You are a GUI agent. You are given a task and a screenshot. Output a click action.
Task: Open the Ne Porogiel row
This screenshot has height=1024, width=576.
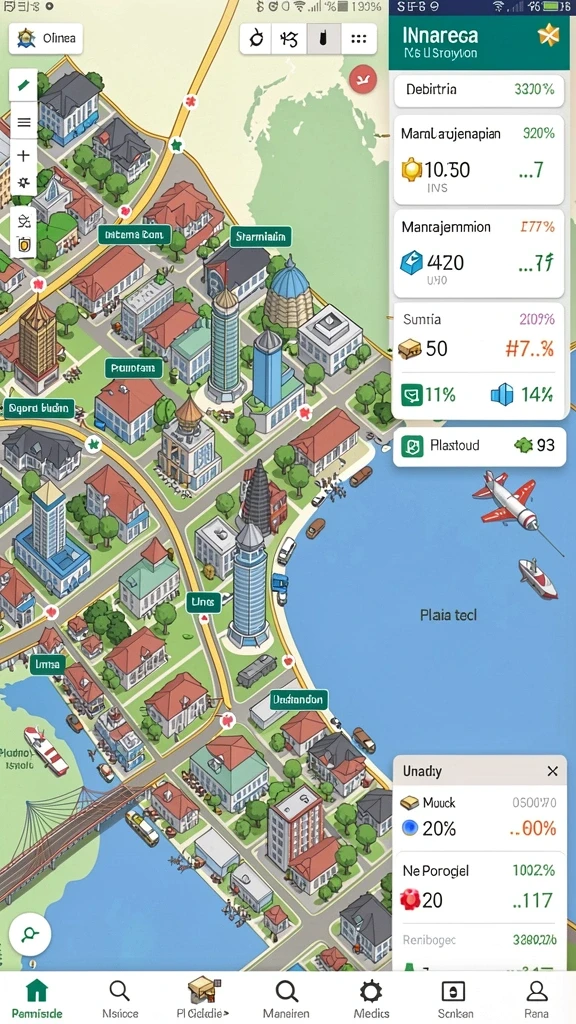click(479, 886)
